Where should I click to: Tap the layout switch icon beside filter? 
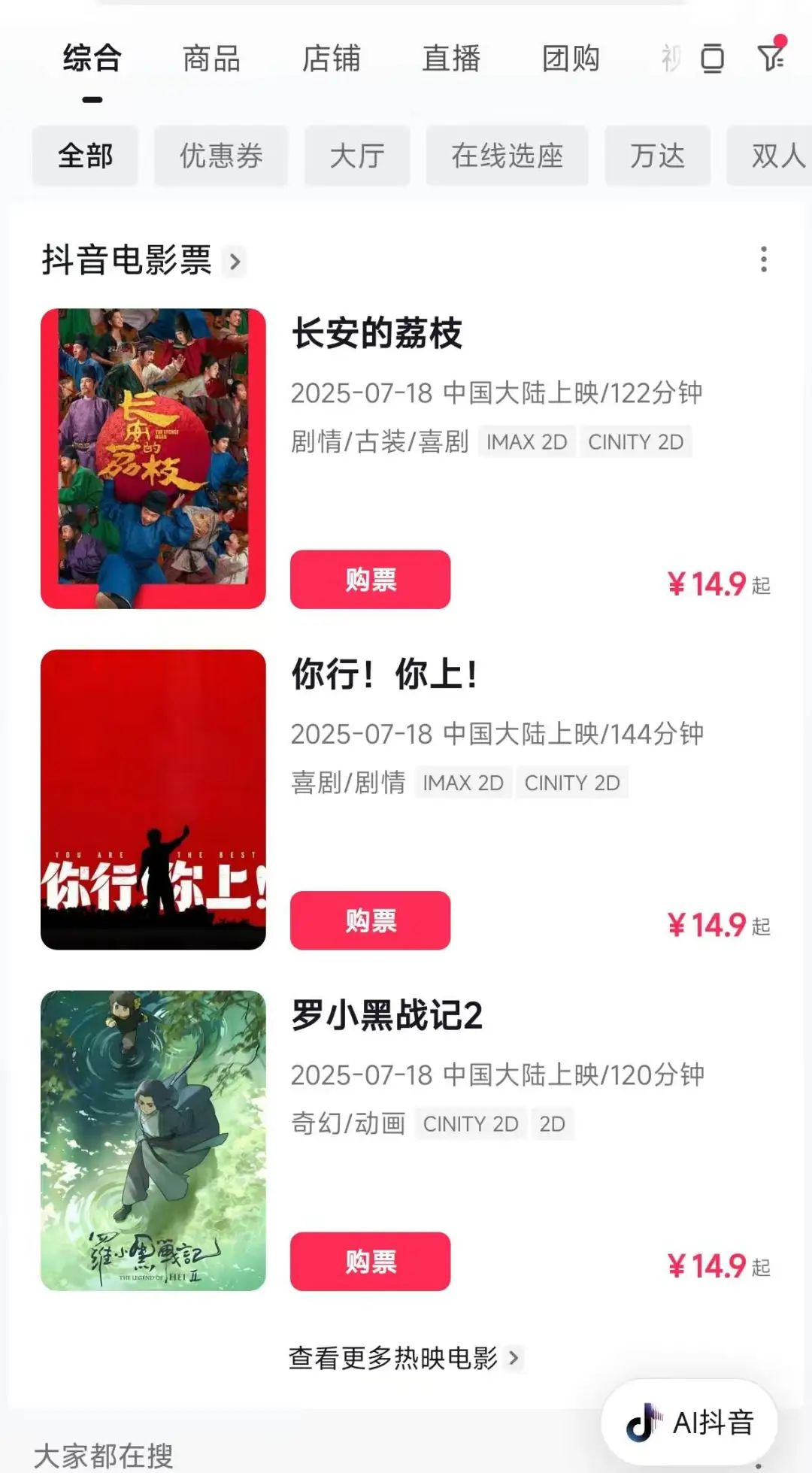coord(712,59)
